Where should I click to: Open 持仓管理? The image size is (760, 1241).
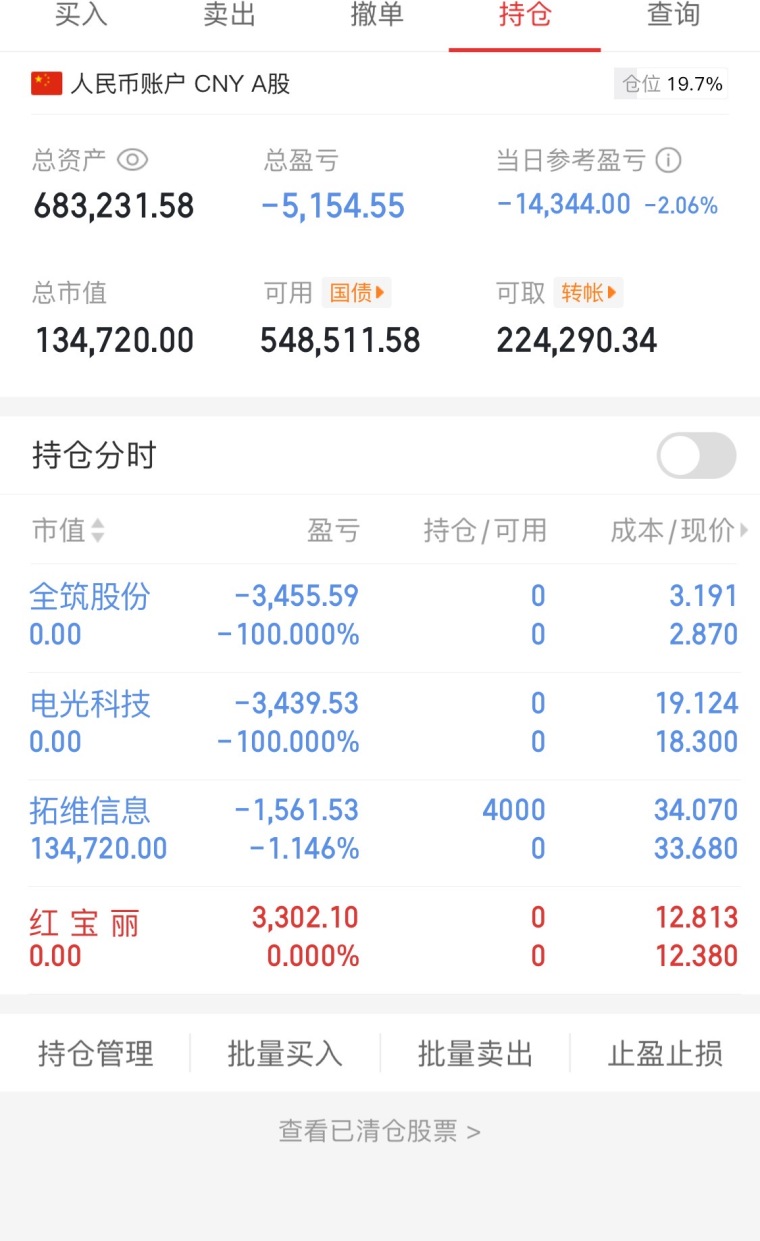point(96,1054)
